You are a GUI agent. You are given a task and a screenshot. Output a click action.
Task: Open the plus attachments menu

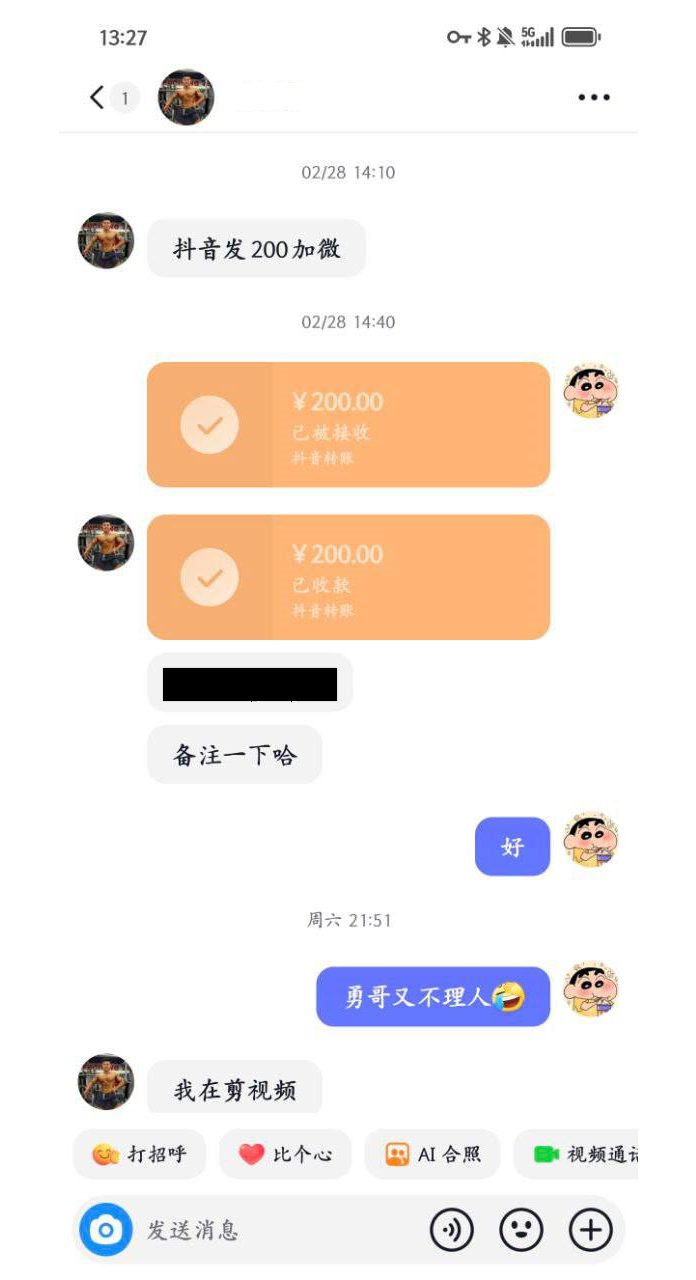tap(590, 1230)
